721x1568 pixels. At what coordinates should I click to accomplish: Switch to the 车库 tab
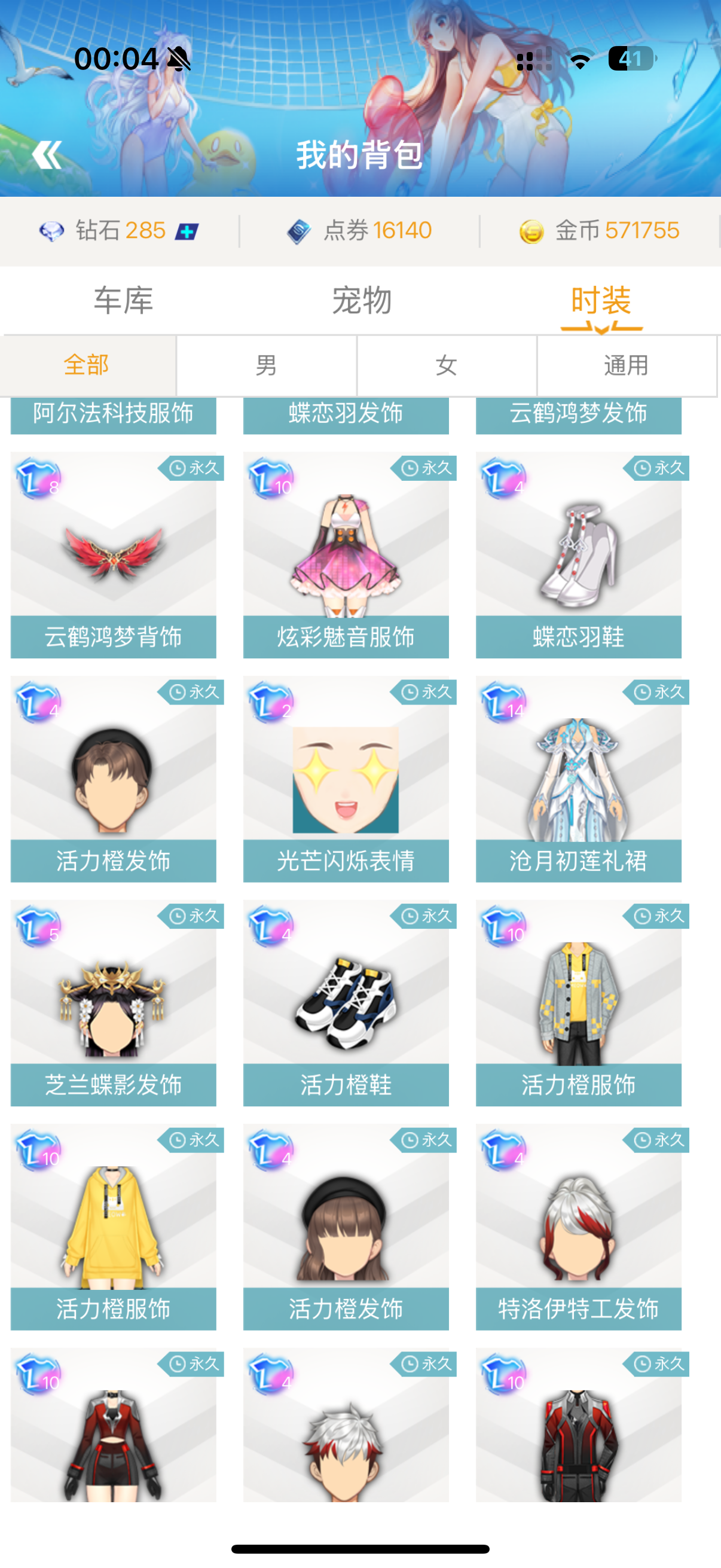(x=124, y=300)
